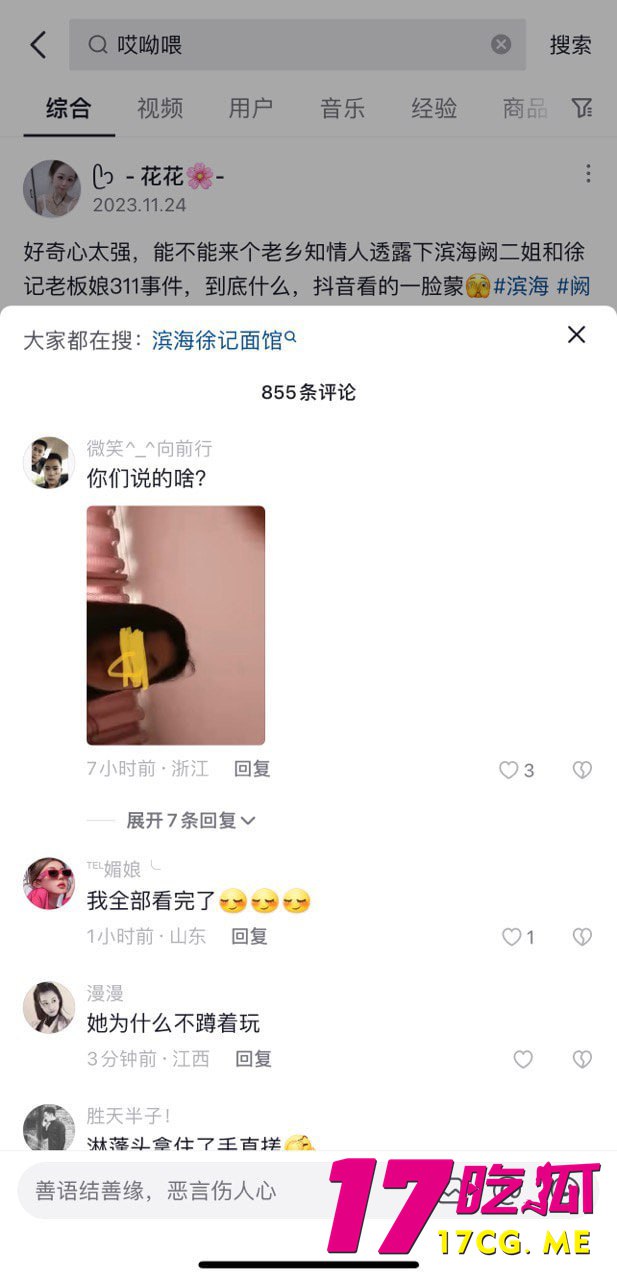Switch to the 用户 tab
The height and width of the screenshot is (1280, 617).
[251, 108]
